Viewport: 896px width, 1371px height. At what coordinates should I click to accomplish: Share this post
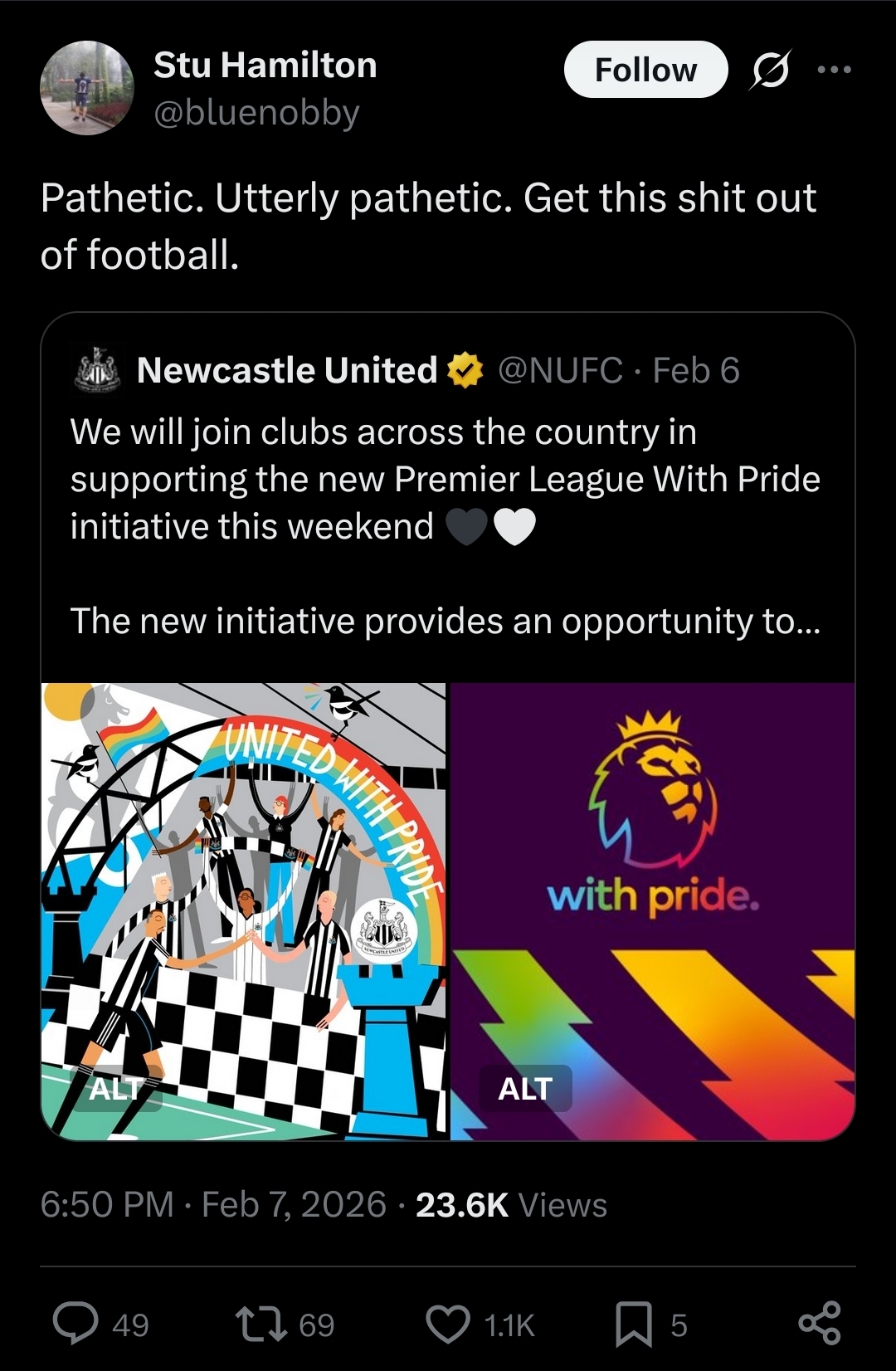[x=819, y=1323]
